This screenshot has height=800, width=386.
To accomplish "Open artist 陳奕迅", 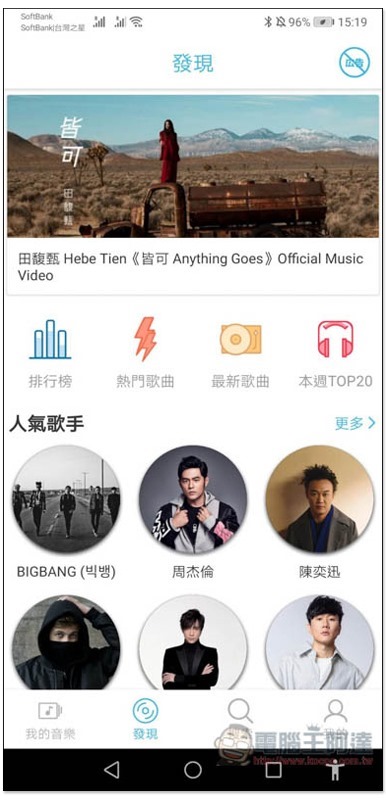I will click(320, 512).
